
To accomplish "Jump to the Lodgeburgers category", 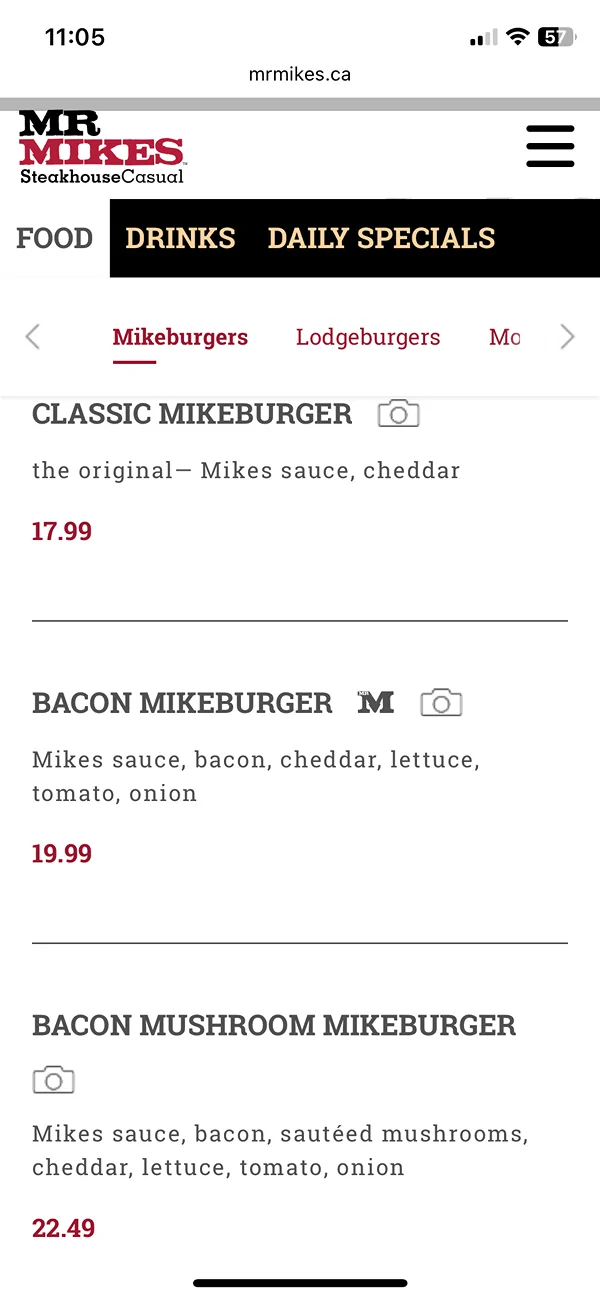I will coord(368,337).
